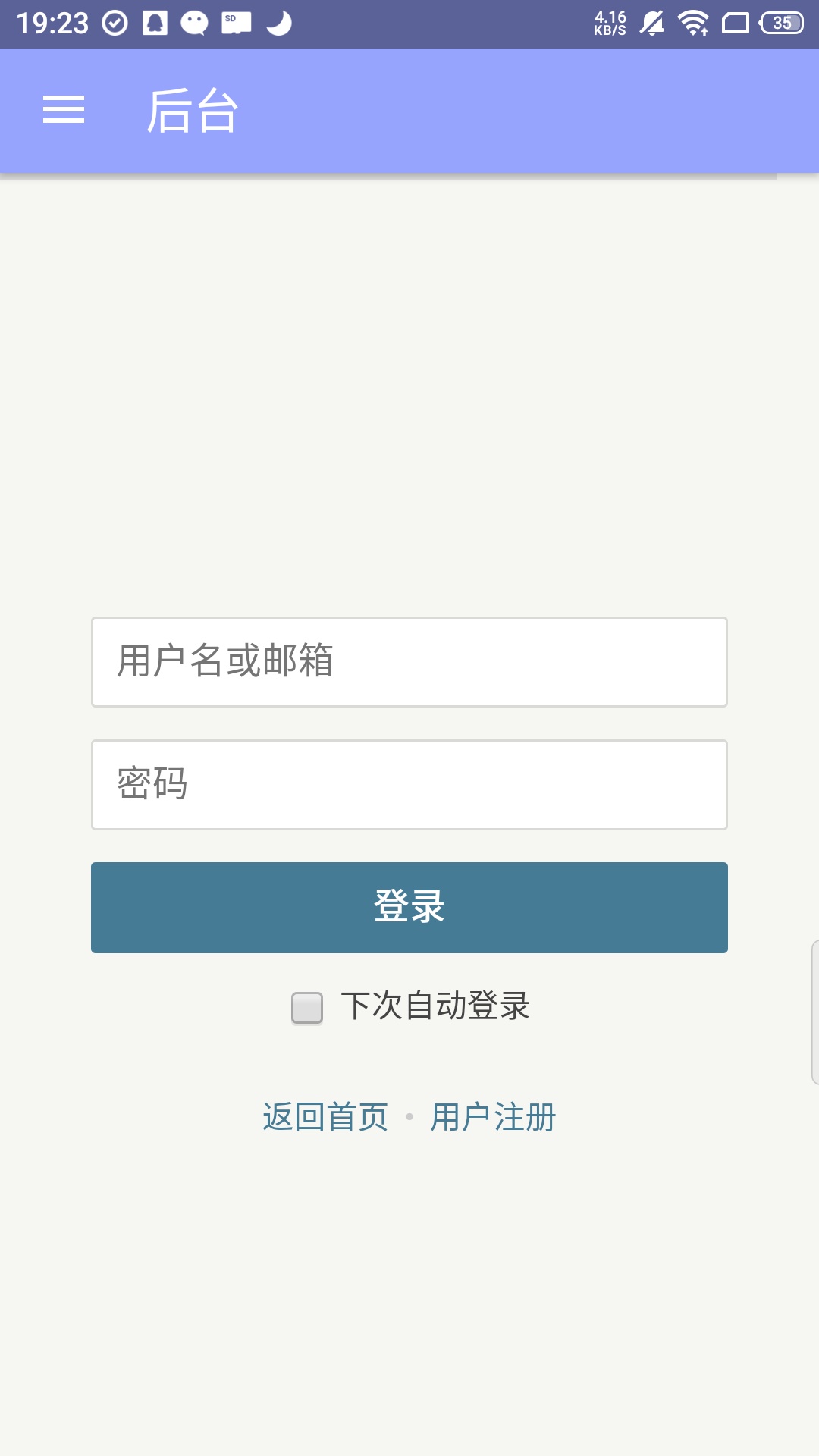
Task: Select the 密码 password field
Action: [409, 785]
